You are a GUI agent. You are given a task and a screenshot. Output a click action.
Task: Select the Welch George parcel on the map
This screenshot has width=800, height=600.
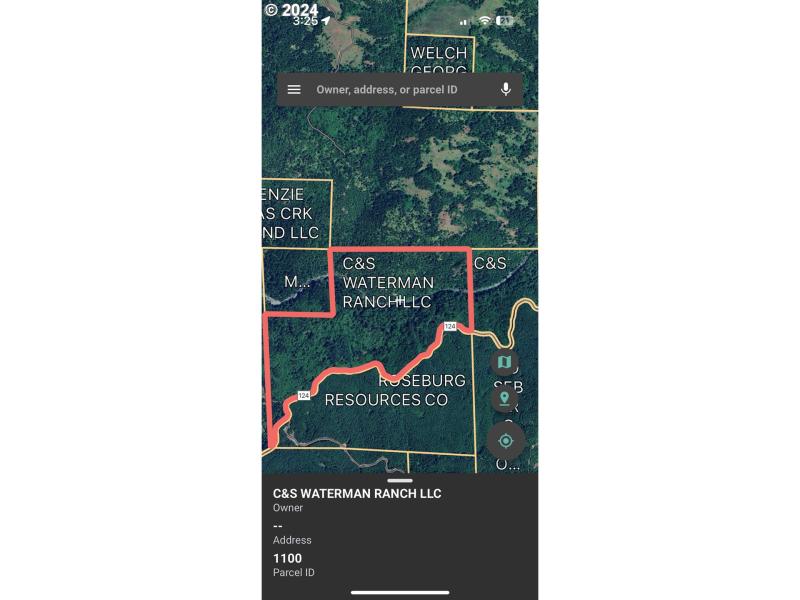coord(439,56)
